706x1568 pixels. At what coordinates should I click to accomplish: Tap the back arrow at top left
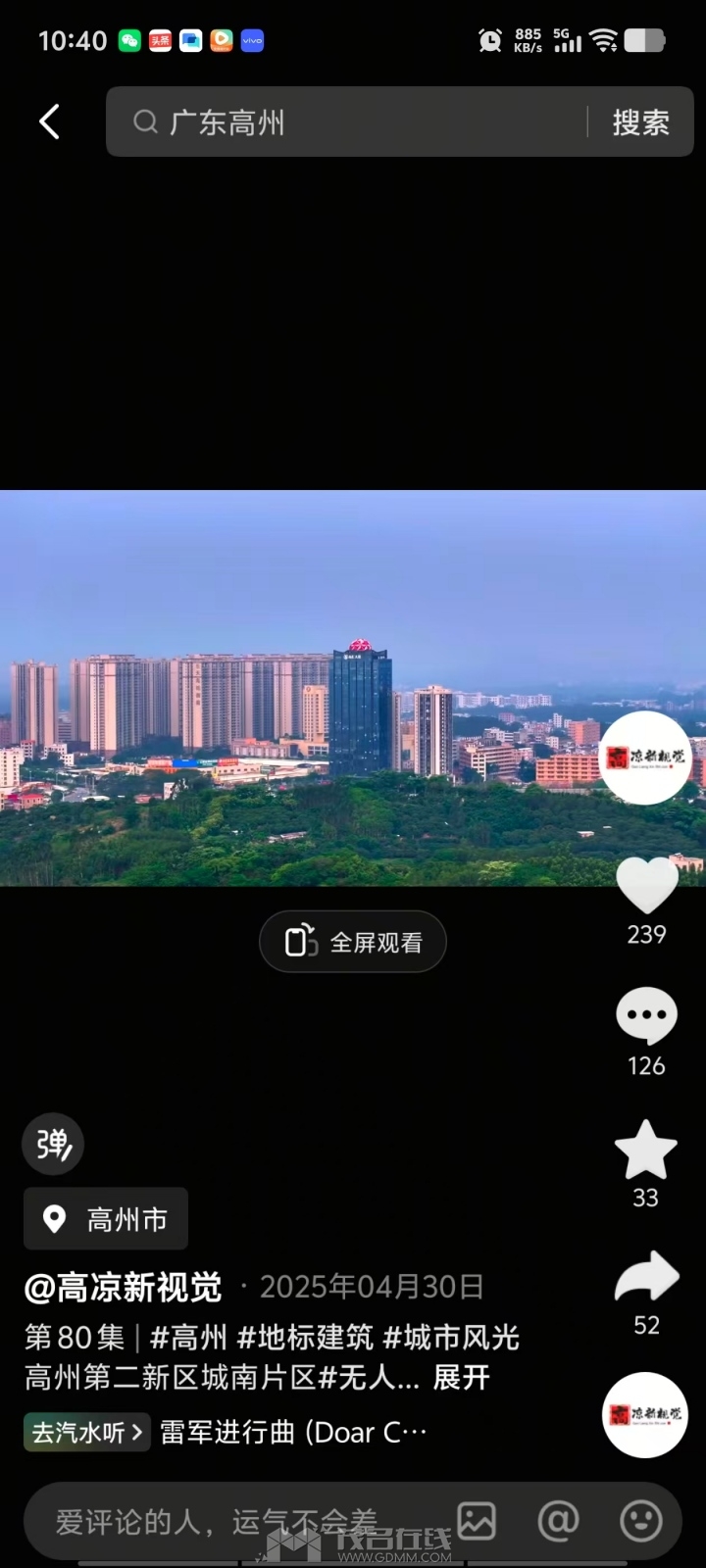click(x=49, y=122)
